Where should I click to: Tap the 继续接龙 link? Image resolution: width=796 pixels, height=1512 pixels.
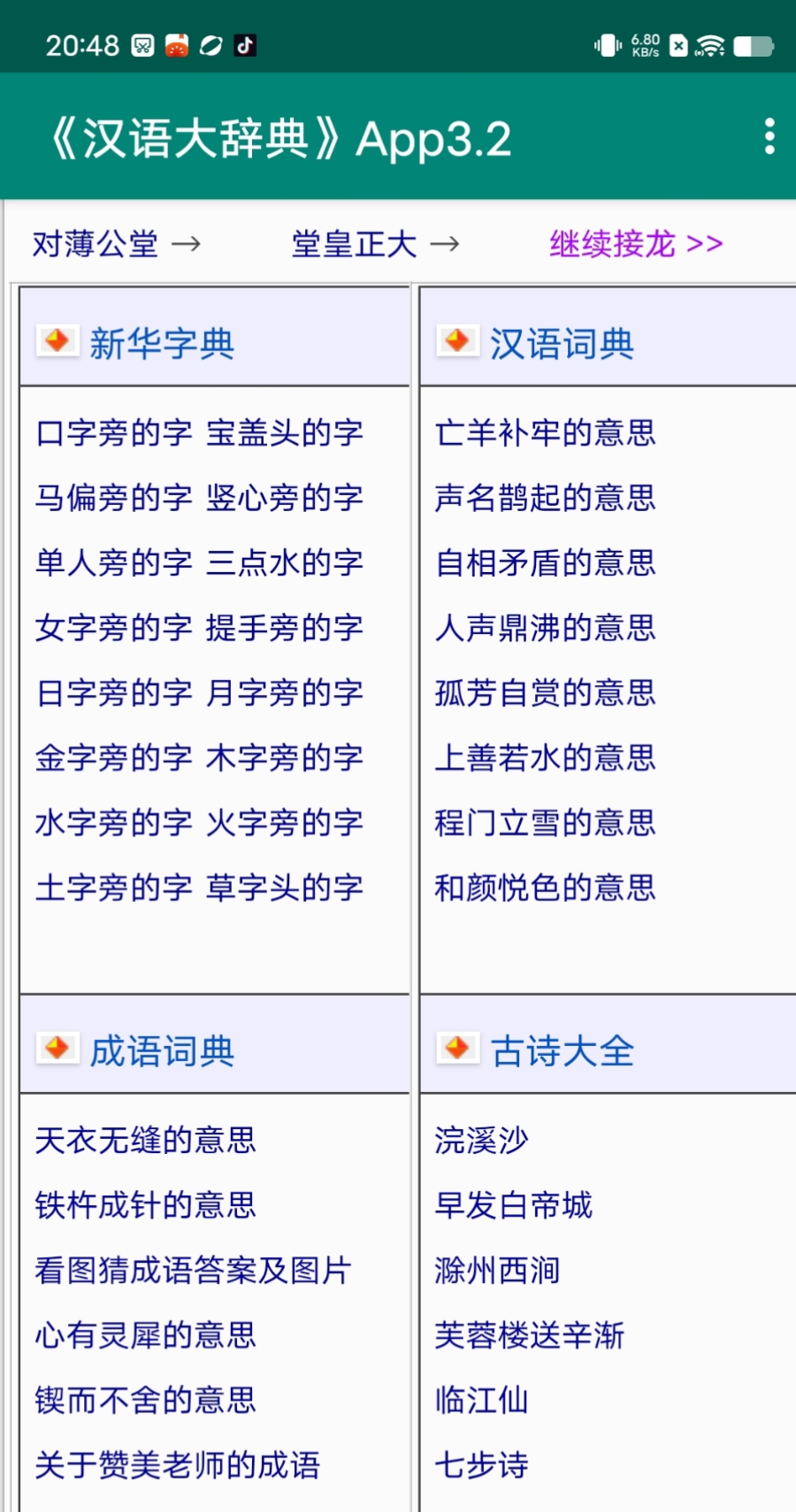coord(635,243)
